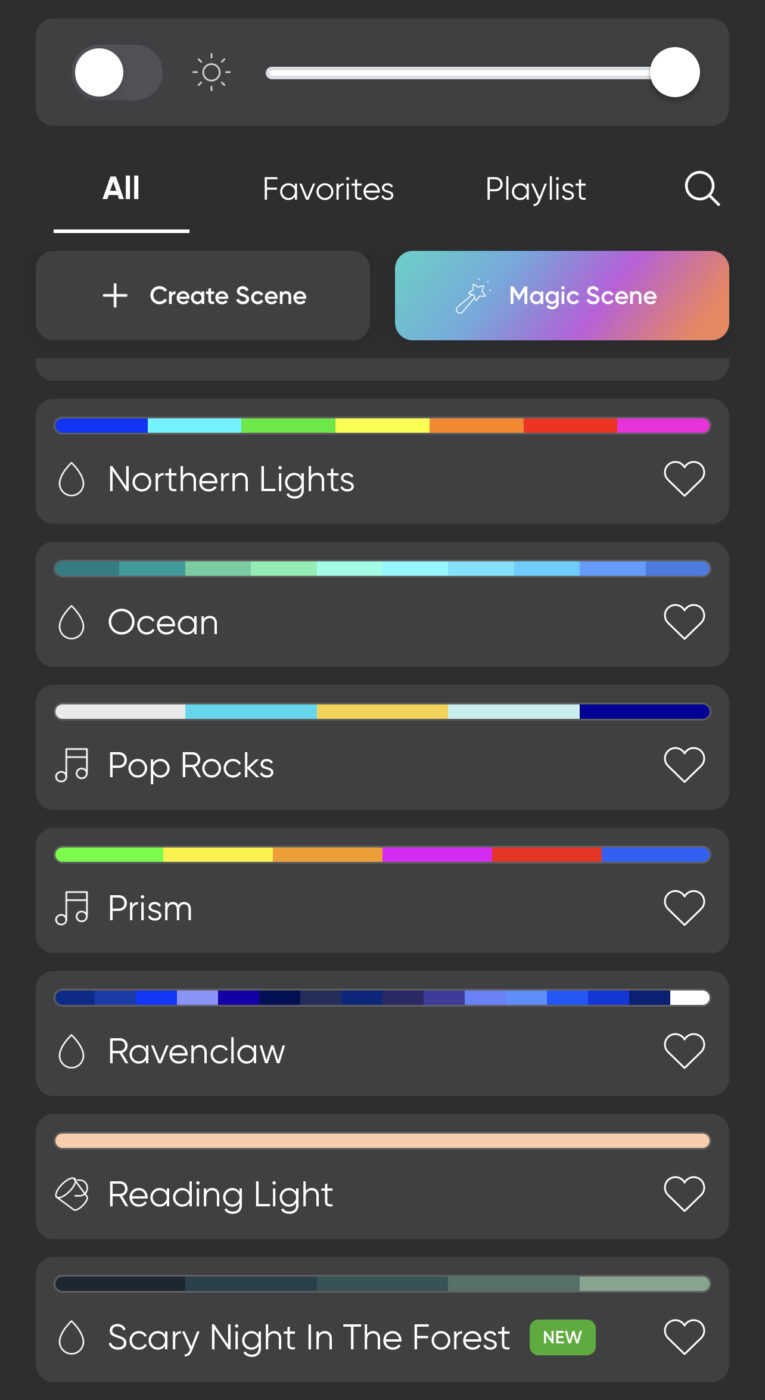Favorite the Reading Light scene
Image resolution: width=765 pixels, height=1400 pixels.
click(x=685, y=1194)
